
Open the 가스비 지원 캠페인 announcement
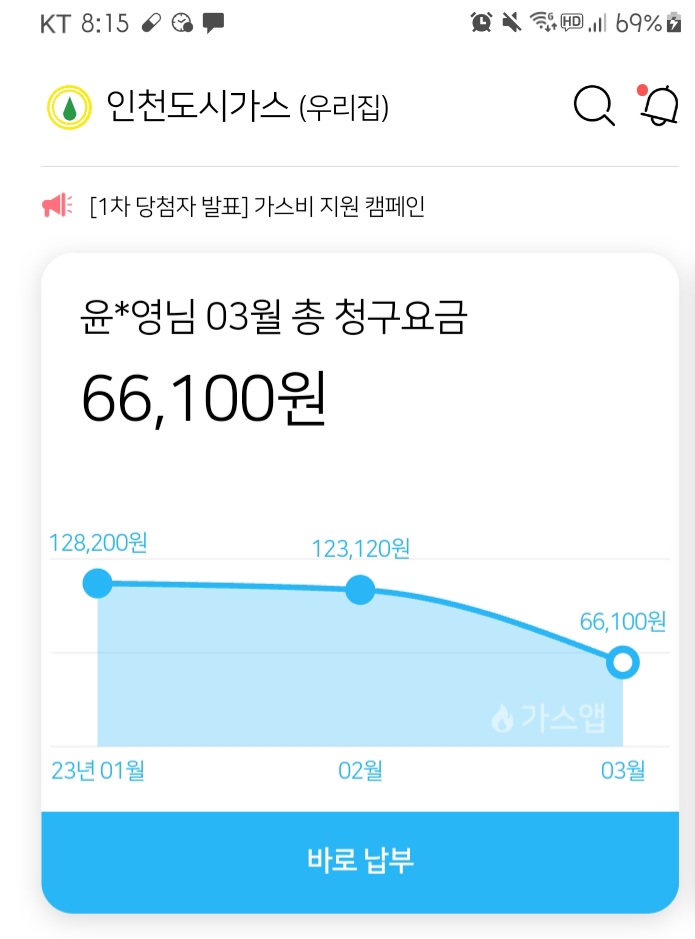257,207
